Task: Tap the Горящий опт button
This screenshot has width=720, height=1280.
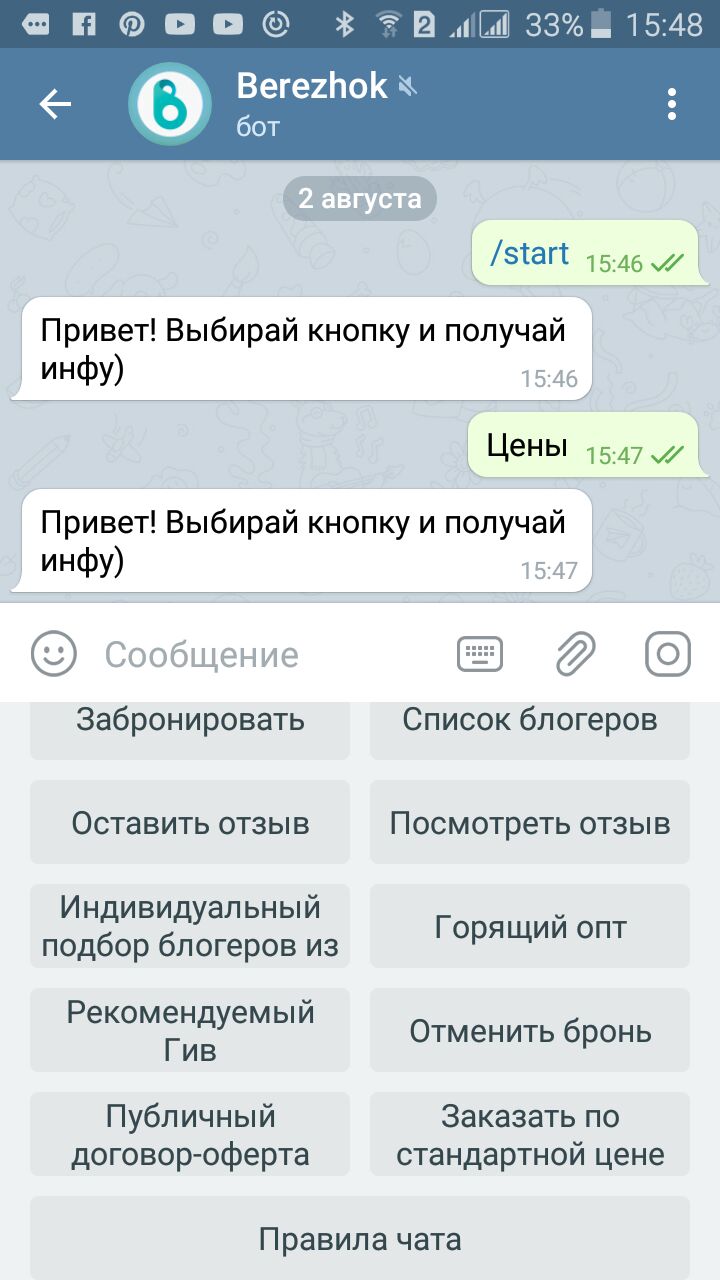Action: 530,927
